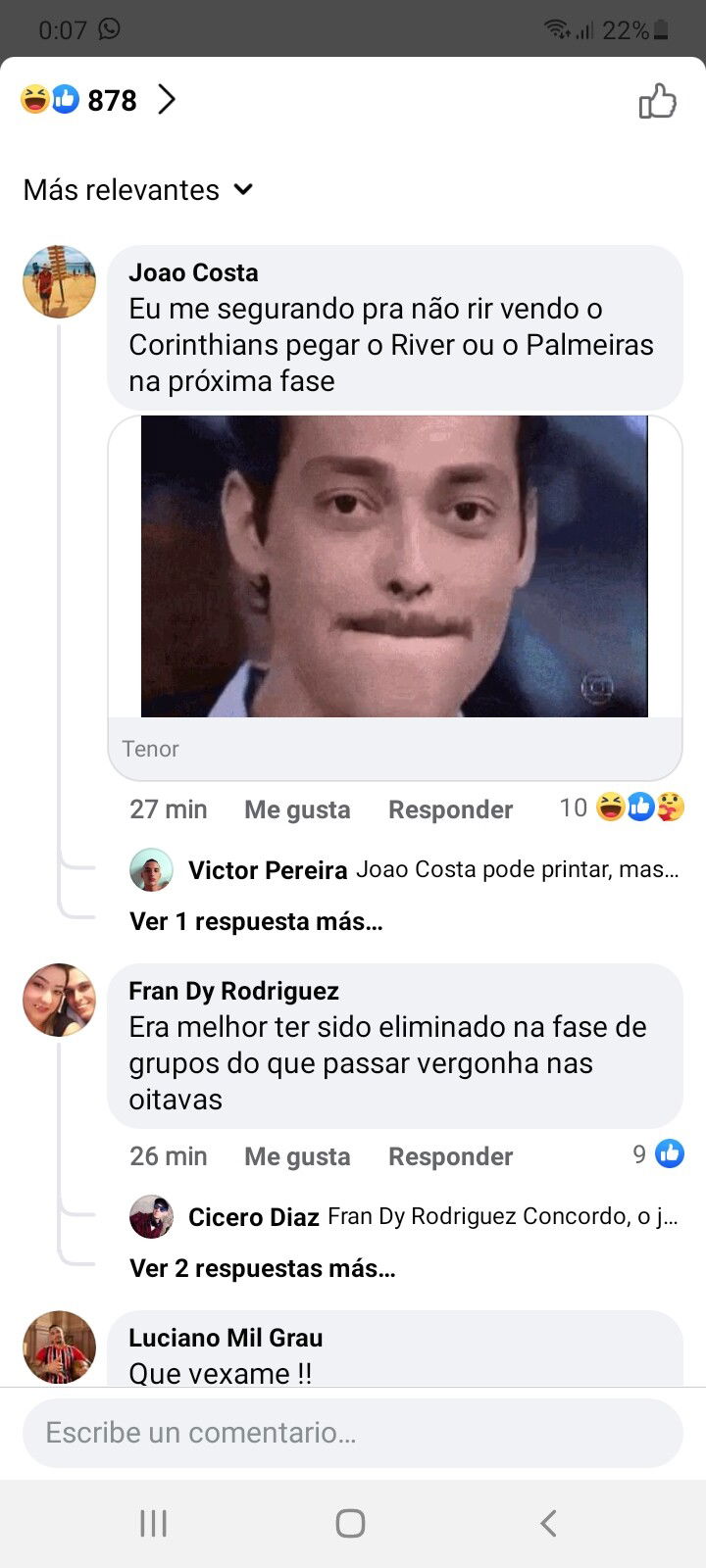Like the post with the thumbs-up icon

657,100
